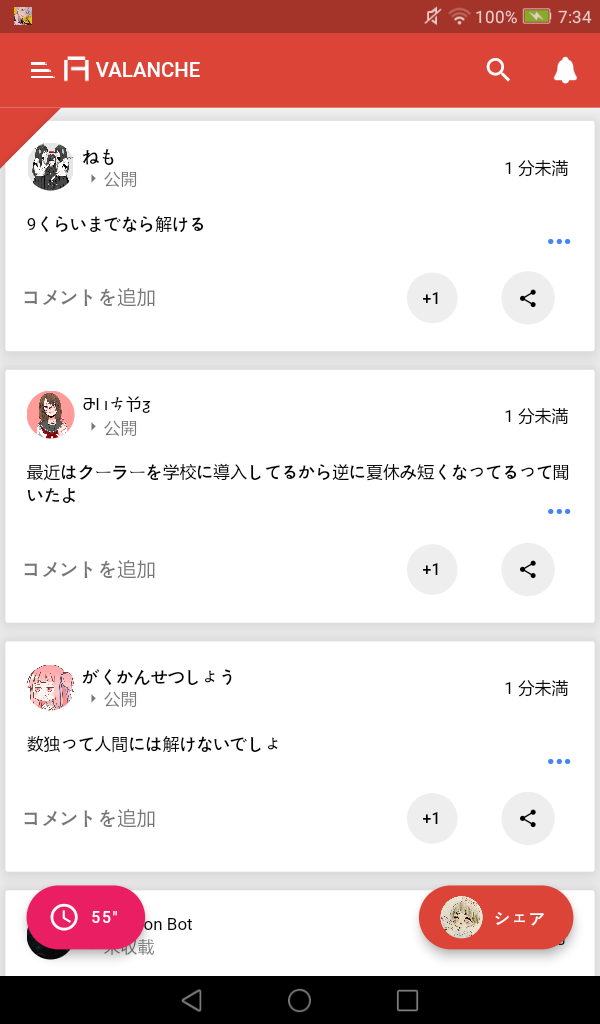Screen dimensions: 600x1024
Task: Go to the system home screen
Action: (299, 1000)
